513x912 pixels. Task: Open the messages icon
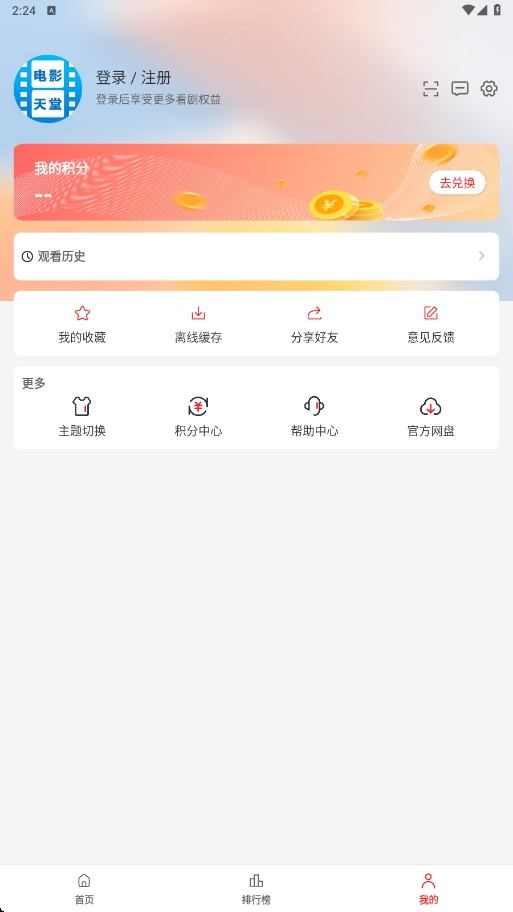[459, 88]
